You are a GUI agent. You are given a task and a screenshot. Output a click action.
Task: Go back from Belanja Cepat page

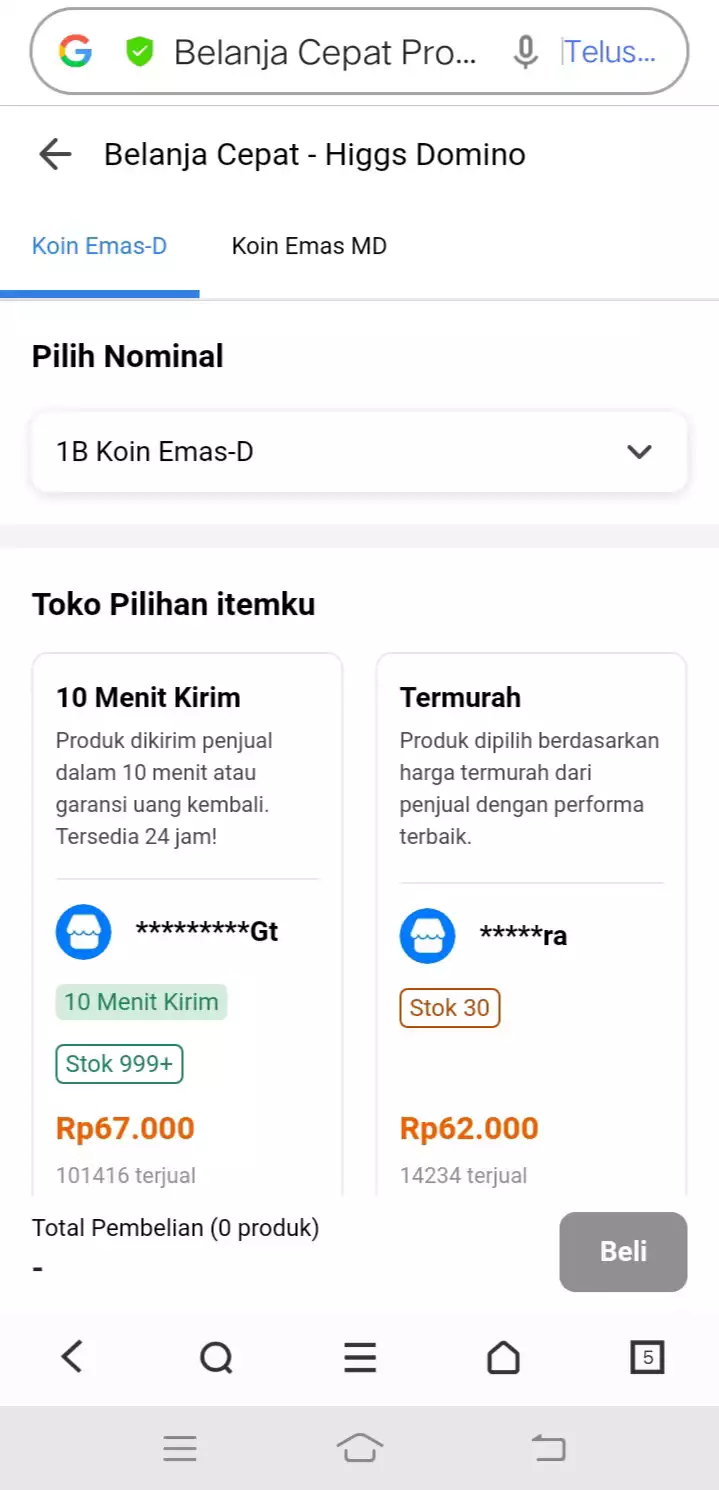(x=55, y=154)
